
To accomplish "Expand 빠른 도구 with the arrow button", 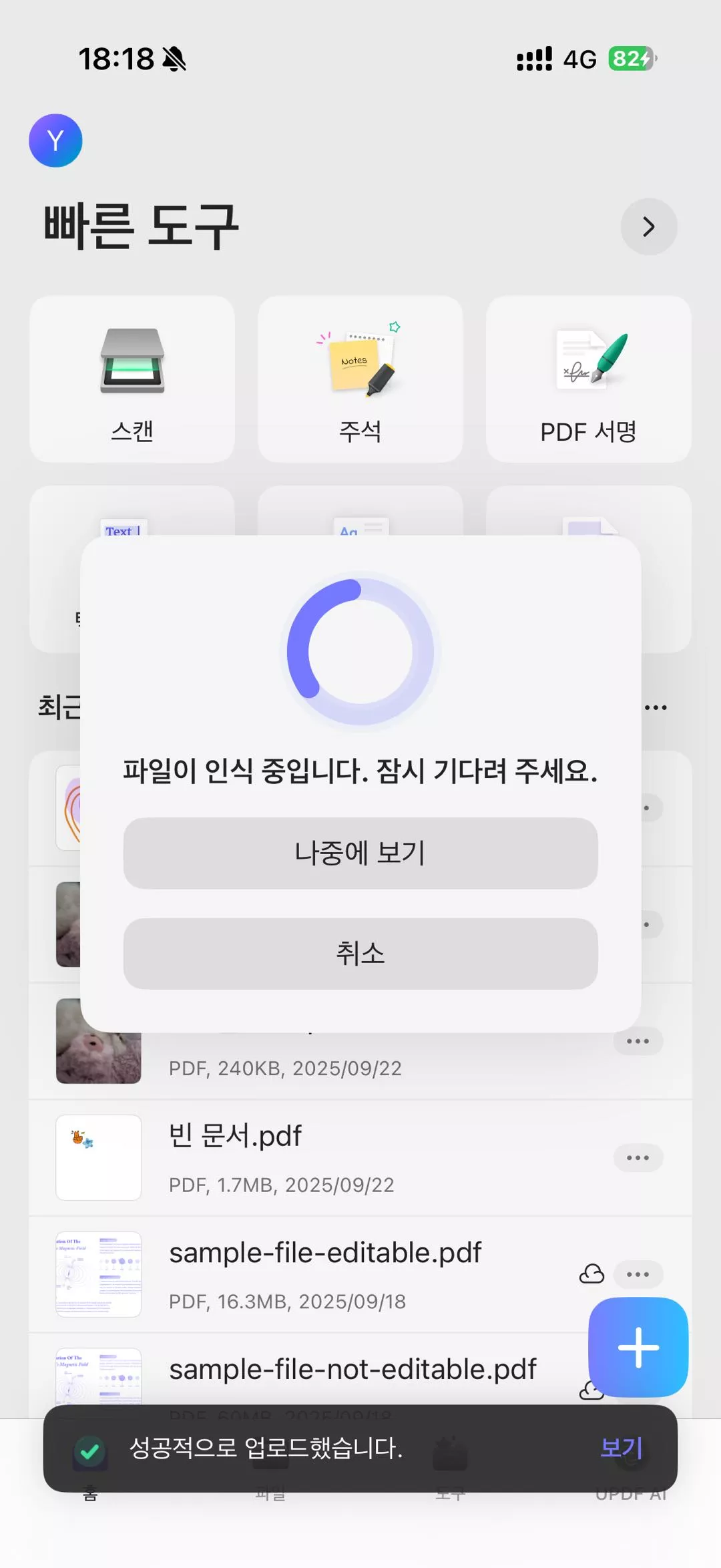I will tap(648, 227).
